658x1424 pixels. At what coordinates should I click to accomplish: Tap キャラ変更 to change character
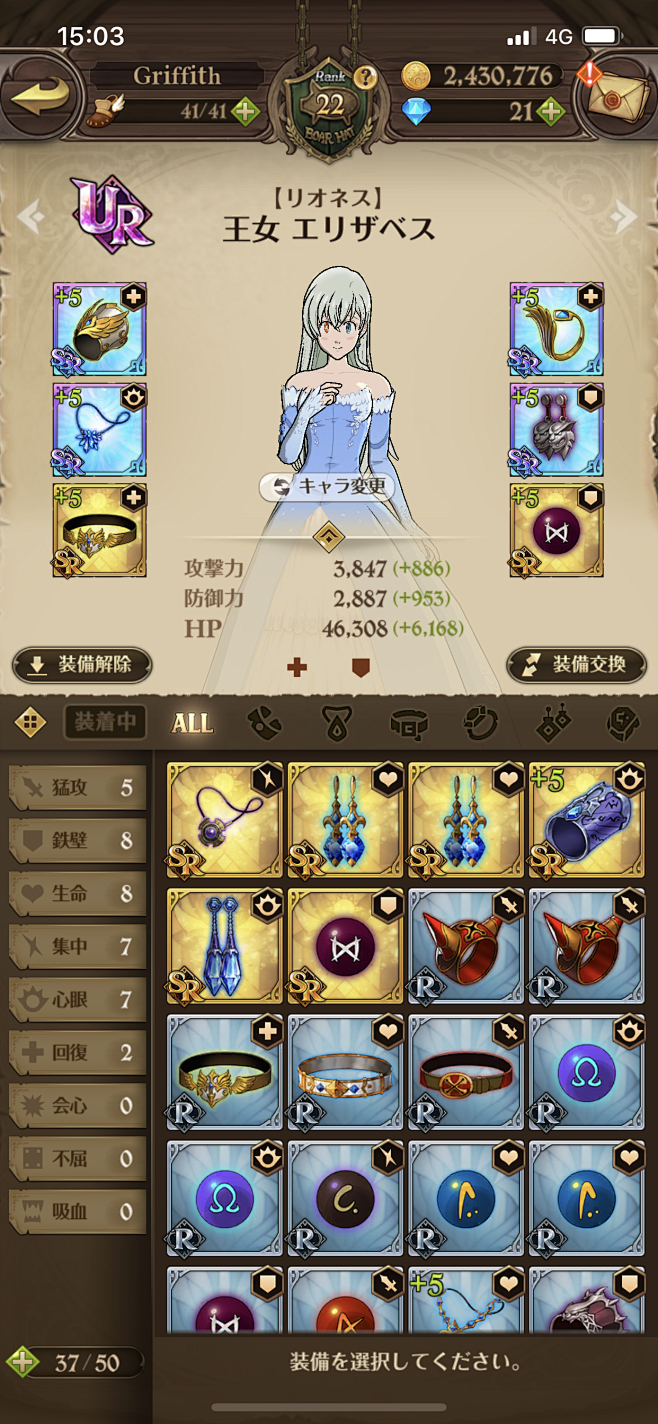pos(326,487)
